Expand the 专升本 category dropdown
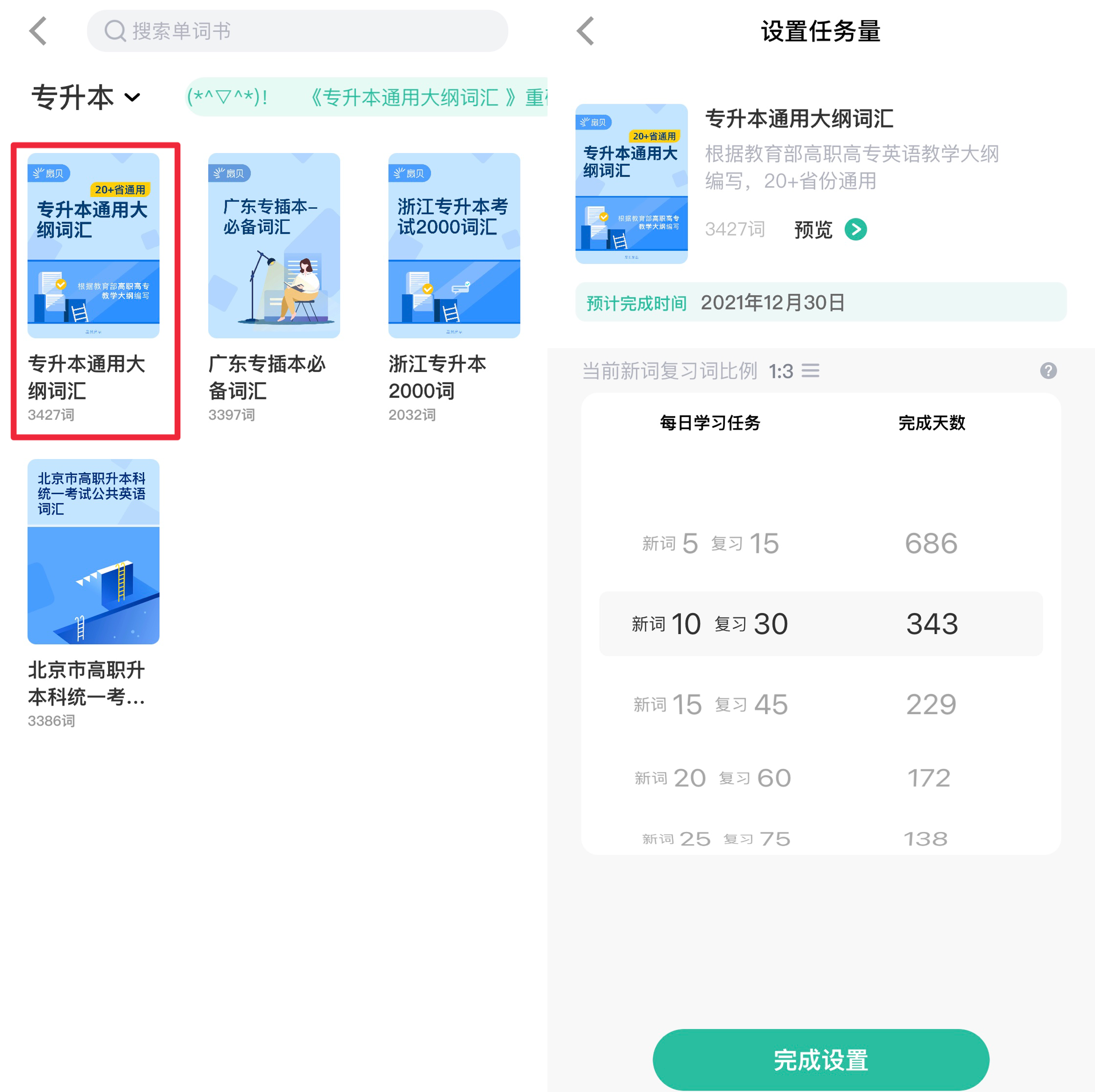The image size is (1095, 1092). pyautogui.click(x=86, y=97)
